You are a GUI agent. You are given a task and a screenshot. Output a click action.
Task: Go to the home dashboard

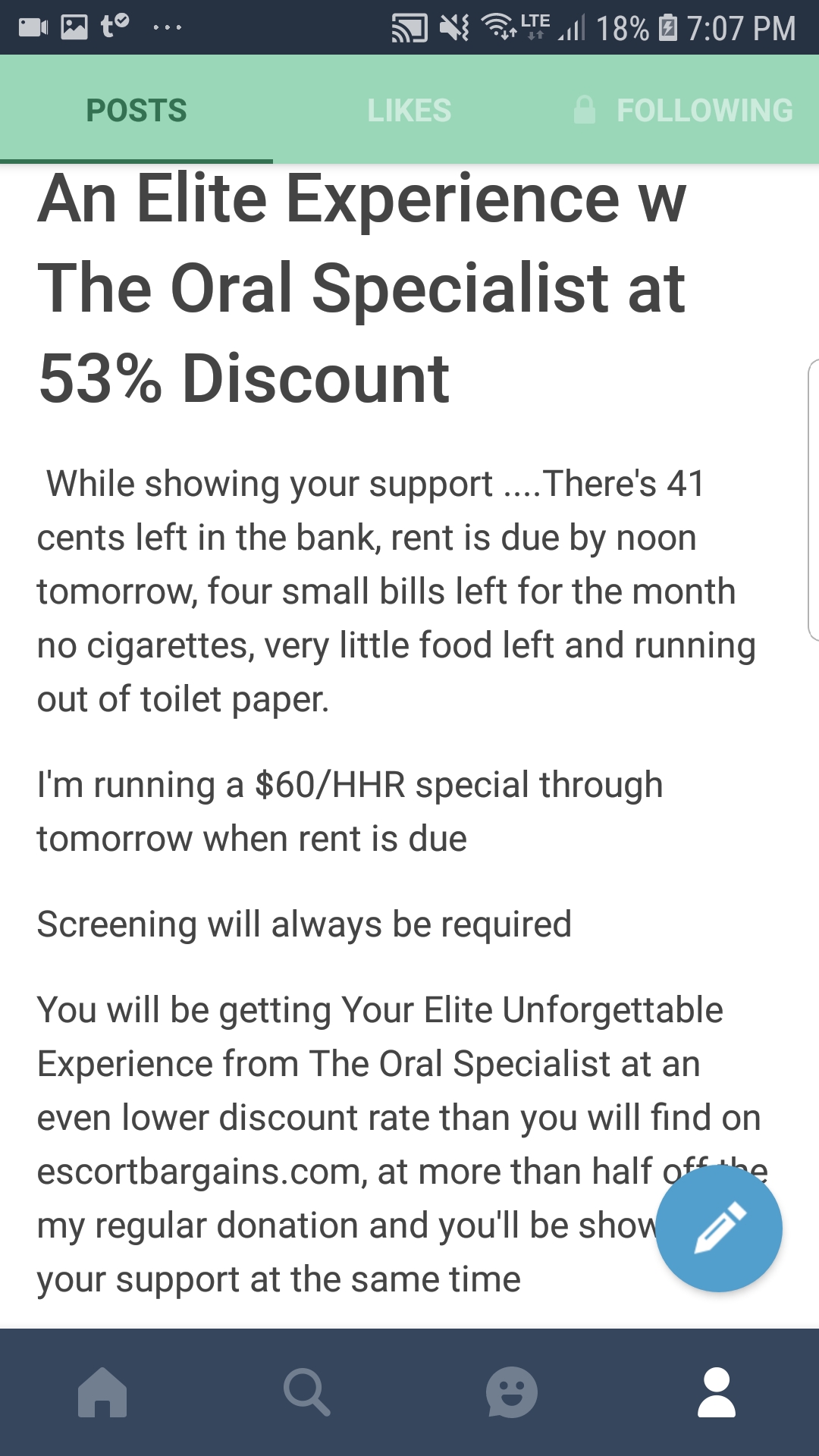[x=102, y=1392]
